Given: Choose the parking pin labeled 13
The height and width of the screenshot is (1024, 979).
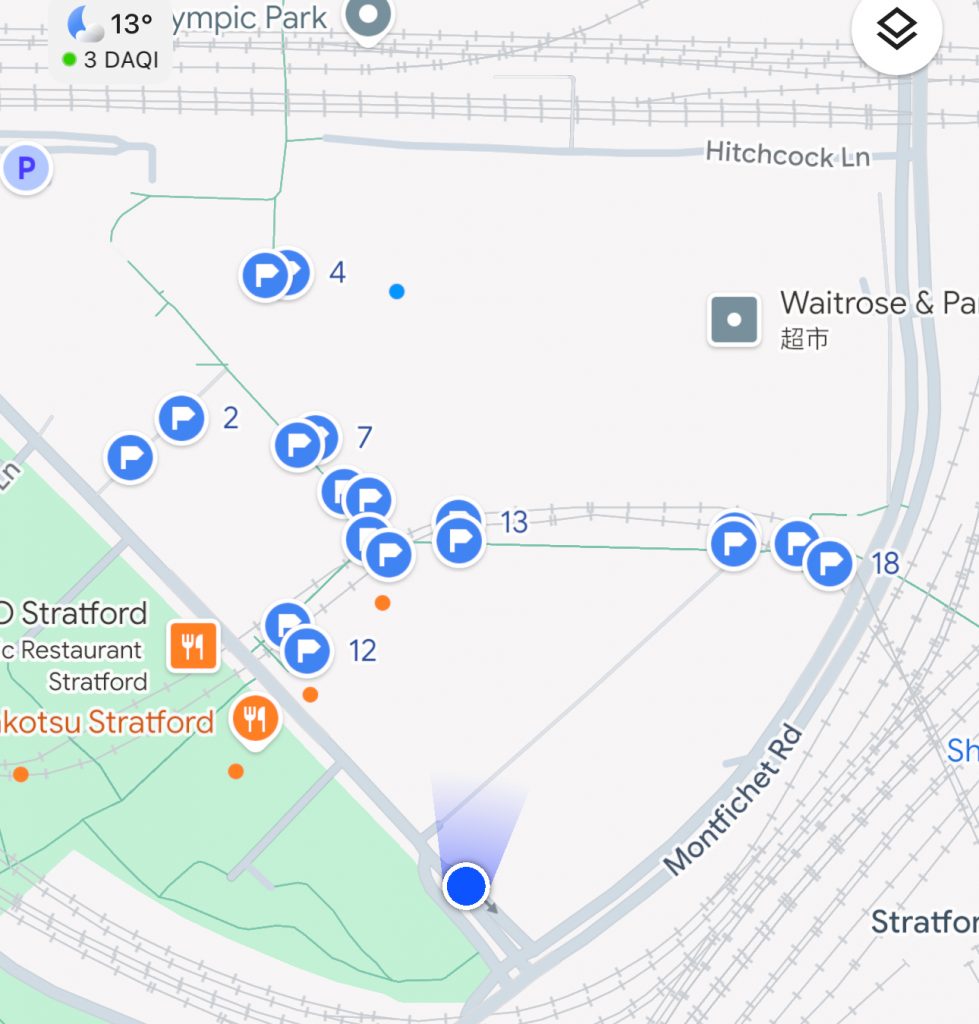Looking at the screenshot, I should point(460,541).
